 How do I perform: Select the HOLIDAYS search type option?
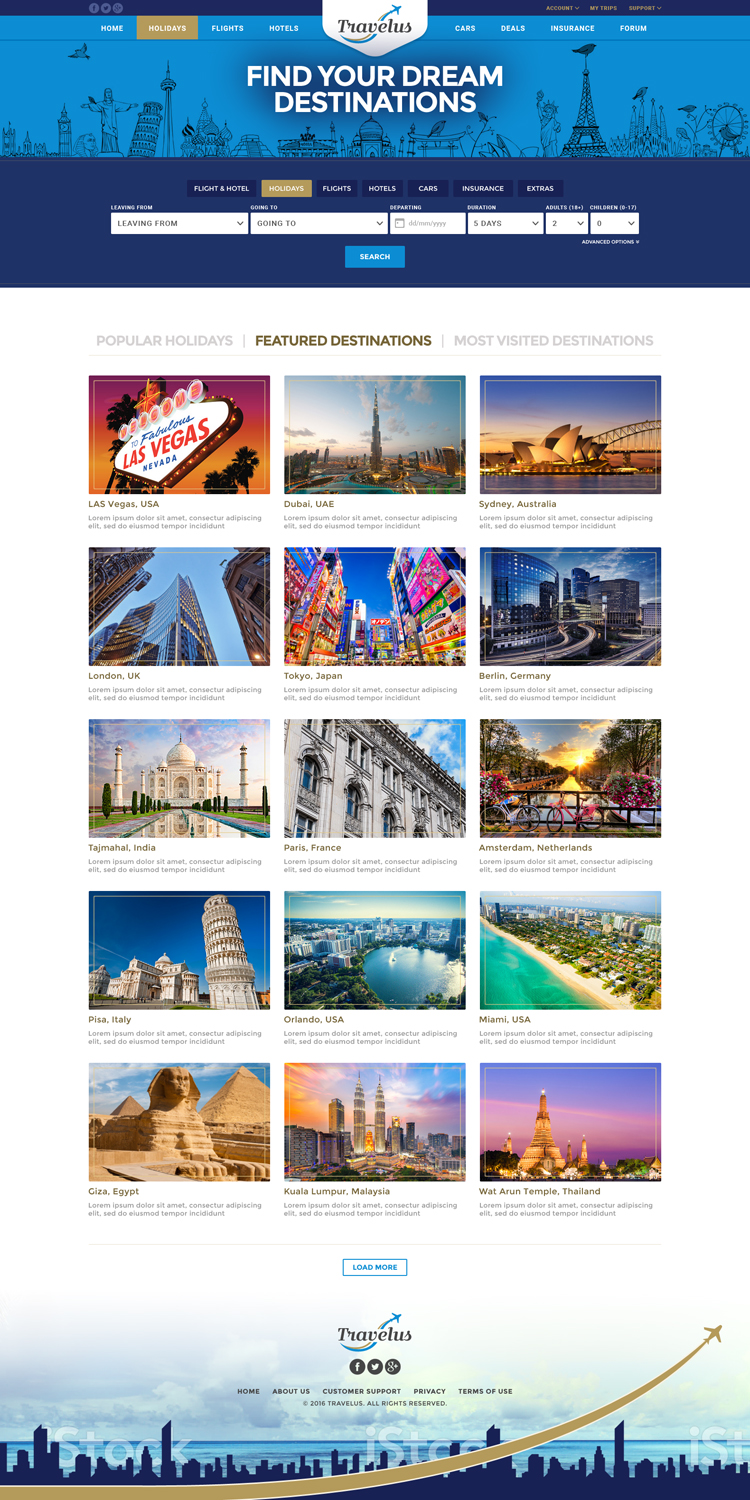point(288,188)
